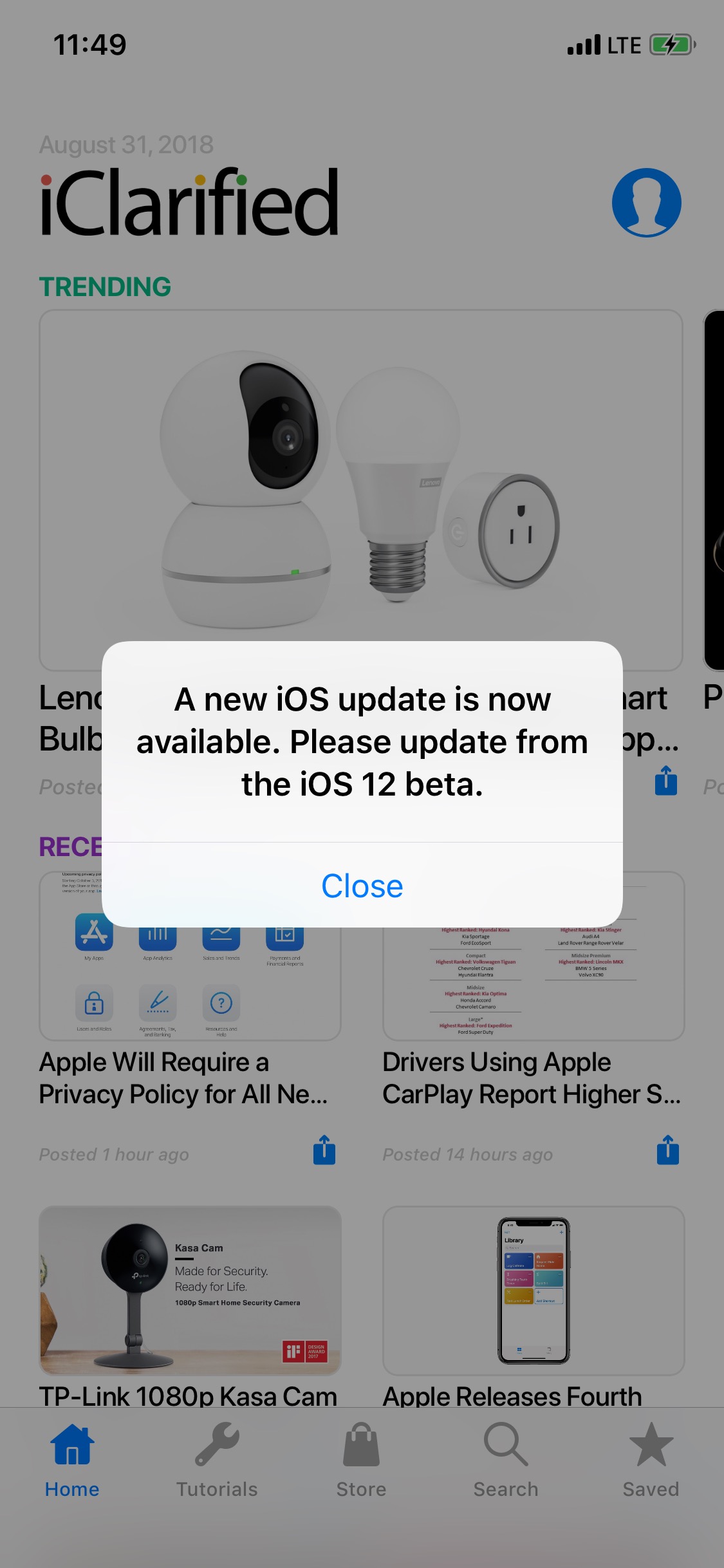View the Saved tab

click(651, 1460)
